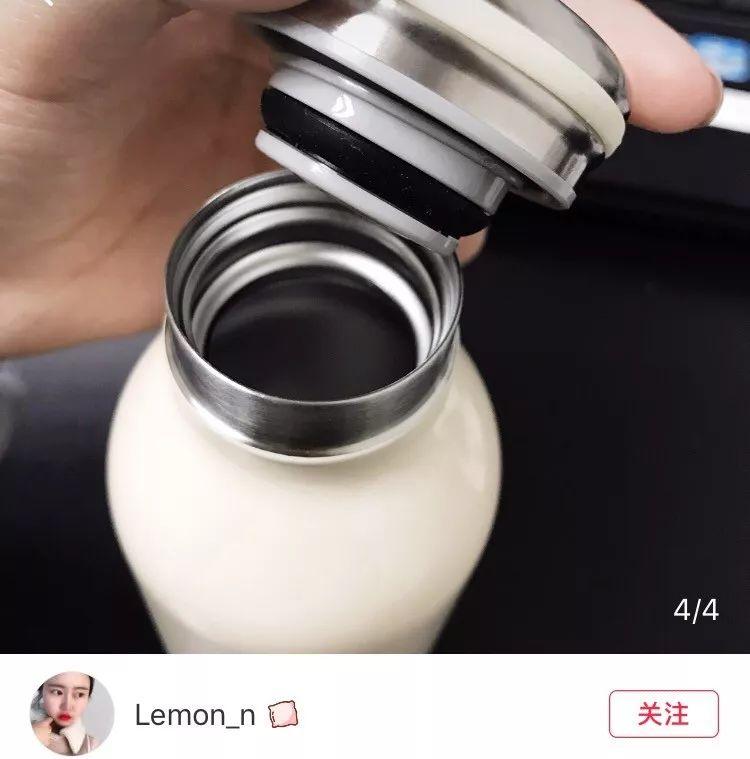Tap the Lemon_n username
Image resolution: width=750 pixels, height=759 pixels.
(x=195, y=715)
